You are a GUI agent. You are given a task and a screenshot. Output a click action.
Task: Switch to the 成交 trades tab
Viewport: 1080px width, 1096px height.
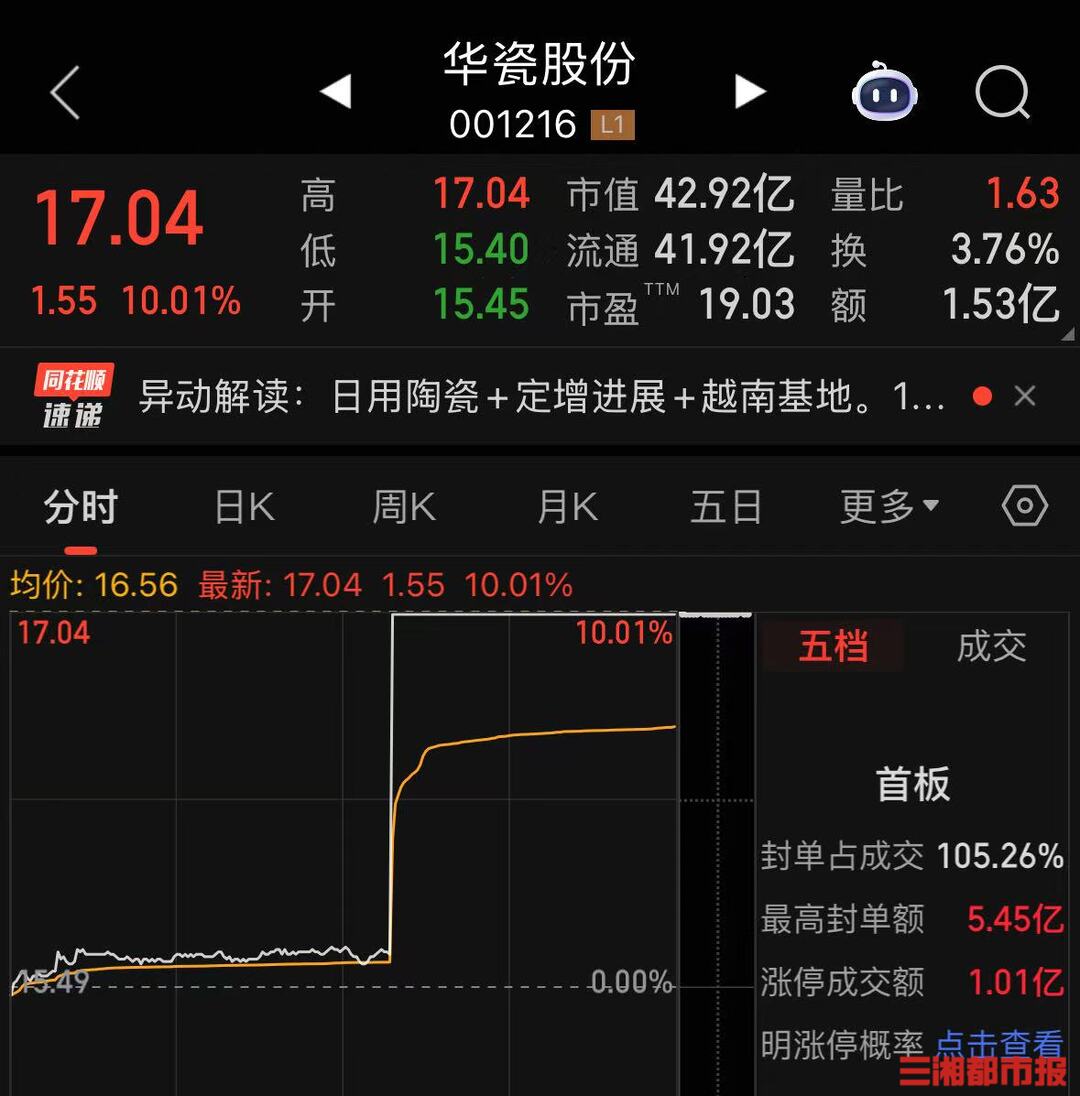991,647
